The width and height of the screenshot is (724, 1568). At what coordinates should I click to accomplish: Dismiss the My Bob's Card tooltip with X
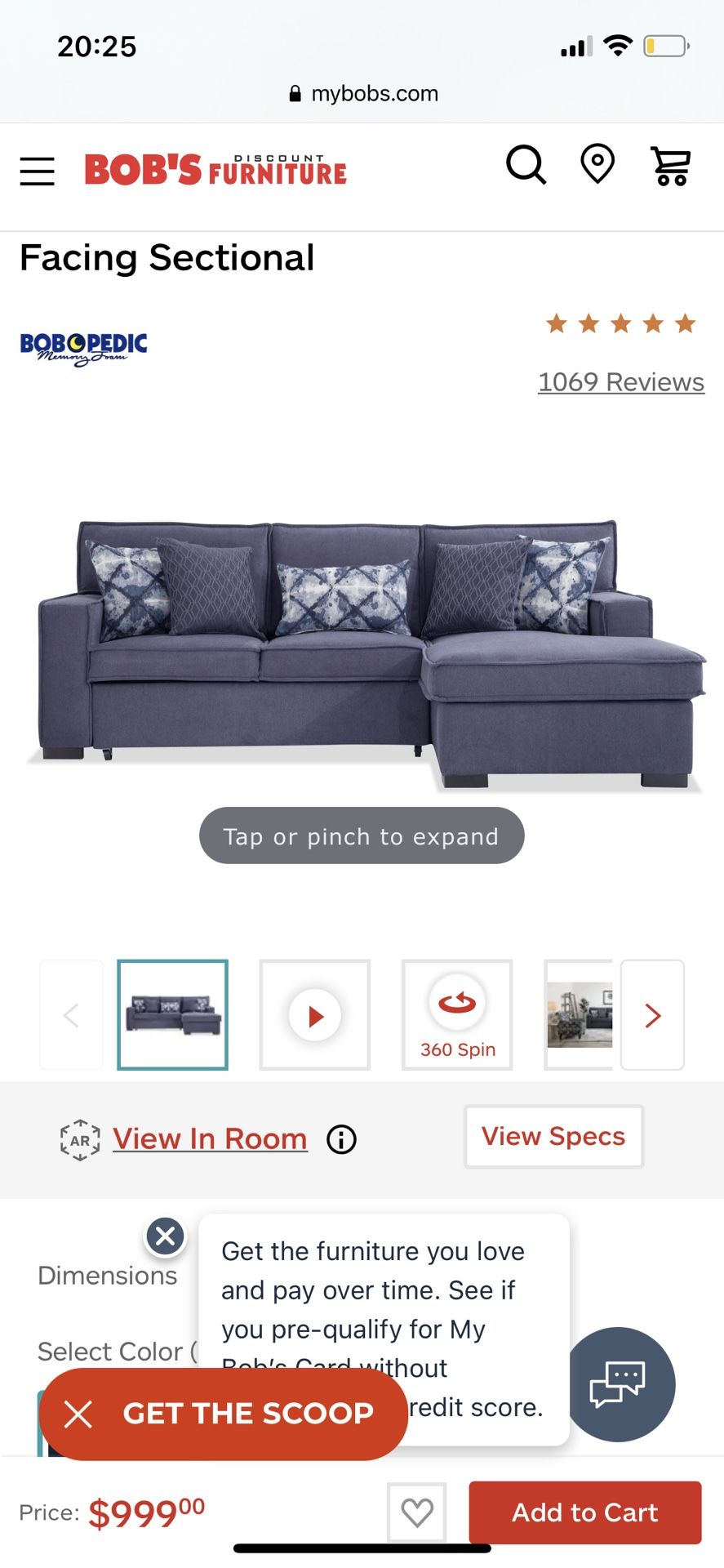(x=164, y=1236)
